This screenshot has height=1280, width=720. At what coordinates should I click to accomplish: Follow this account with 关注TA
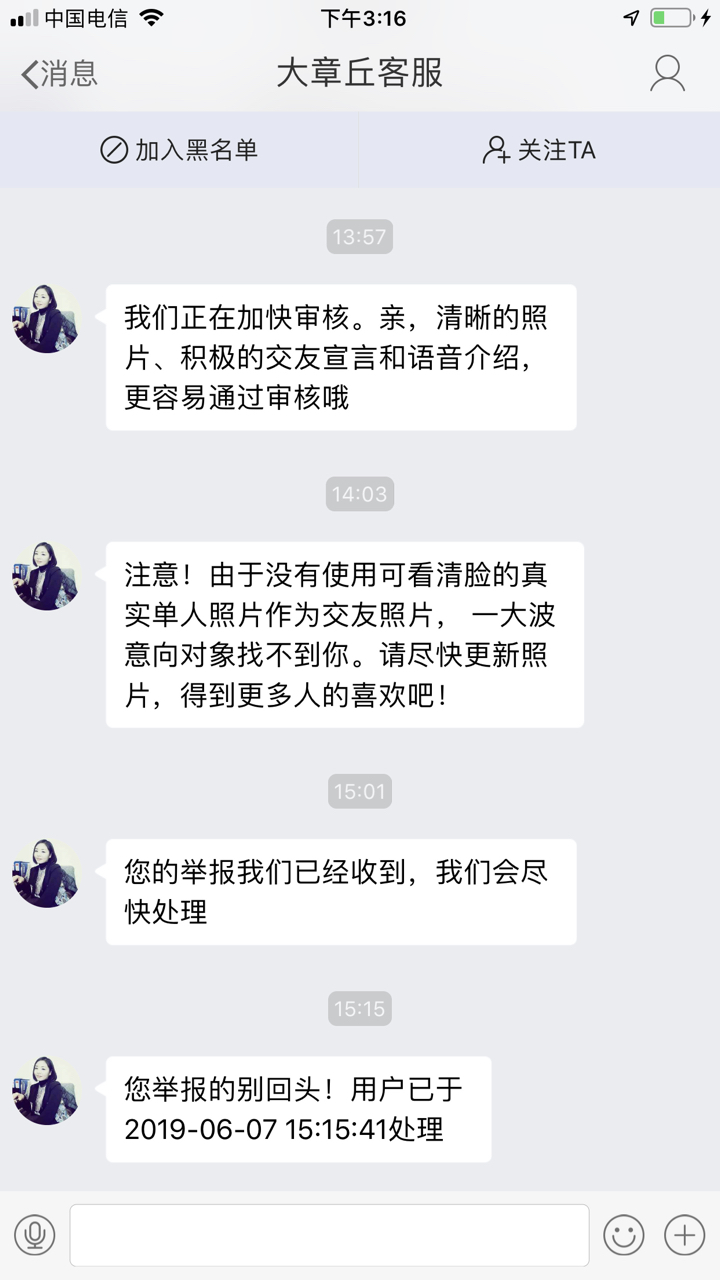(539, 150)
